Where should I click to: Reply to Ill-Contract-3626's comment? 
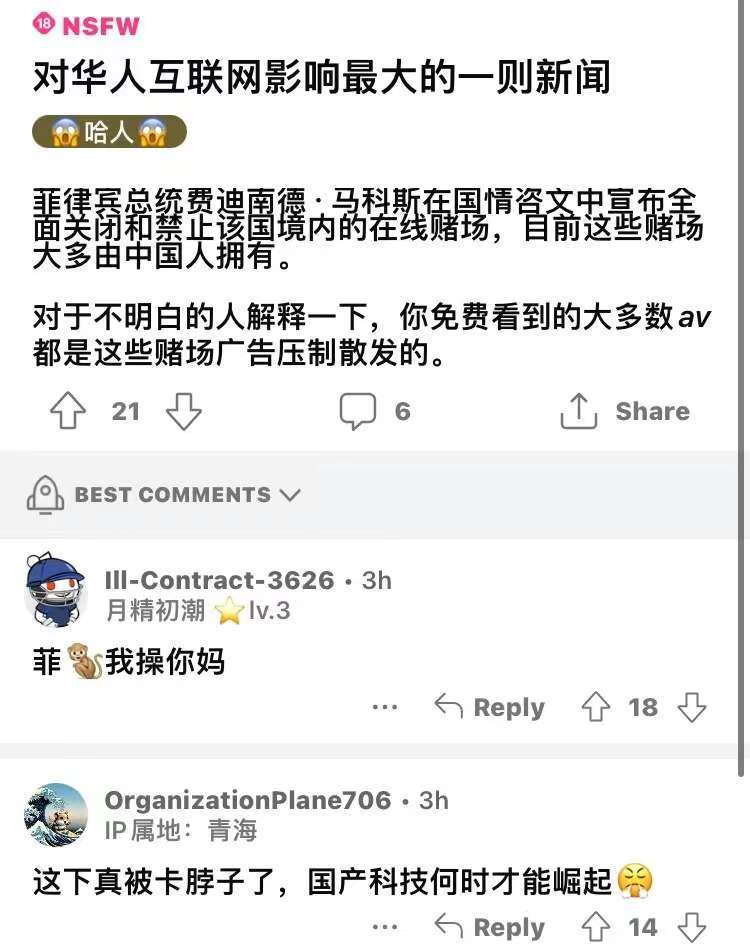tap(490, 708)
